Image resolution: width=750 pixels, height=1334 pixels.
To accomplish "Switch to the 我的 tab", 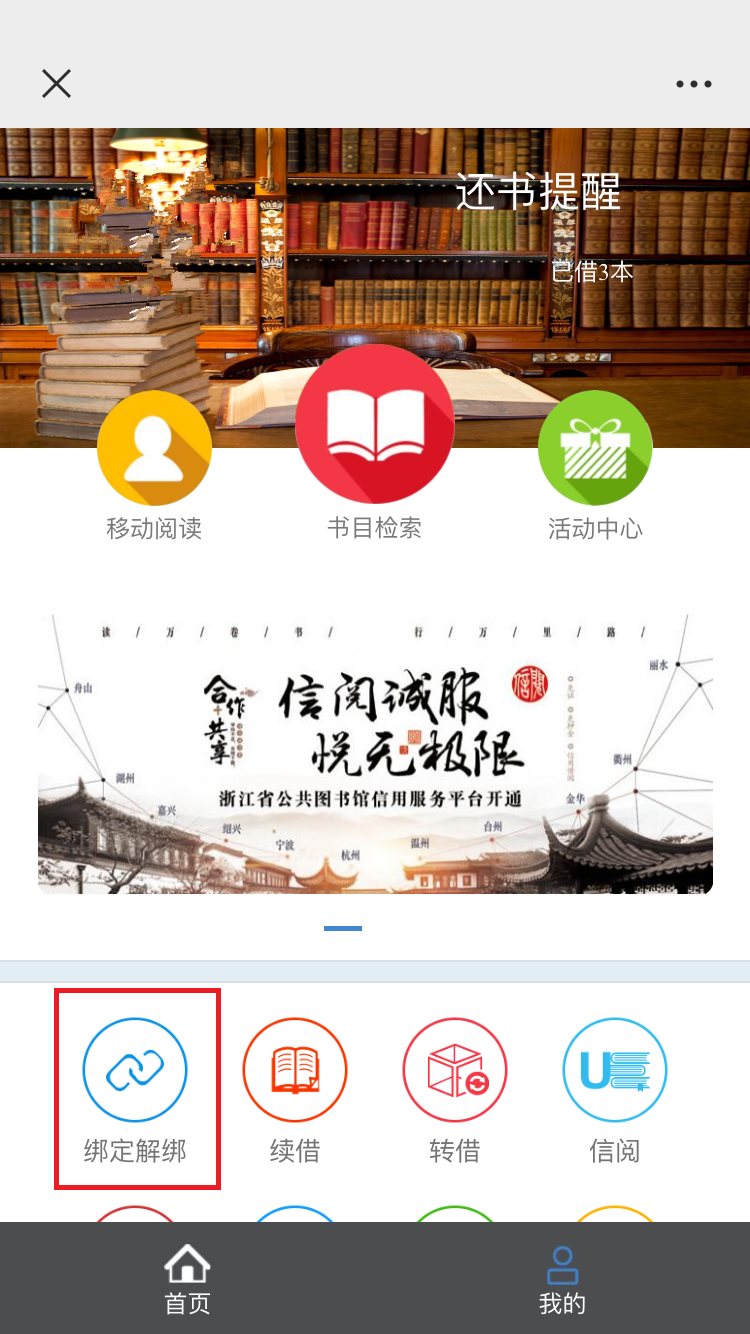I will (562, 1279).
